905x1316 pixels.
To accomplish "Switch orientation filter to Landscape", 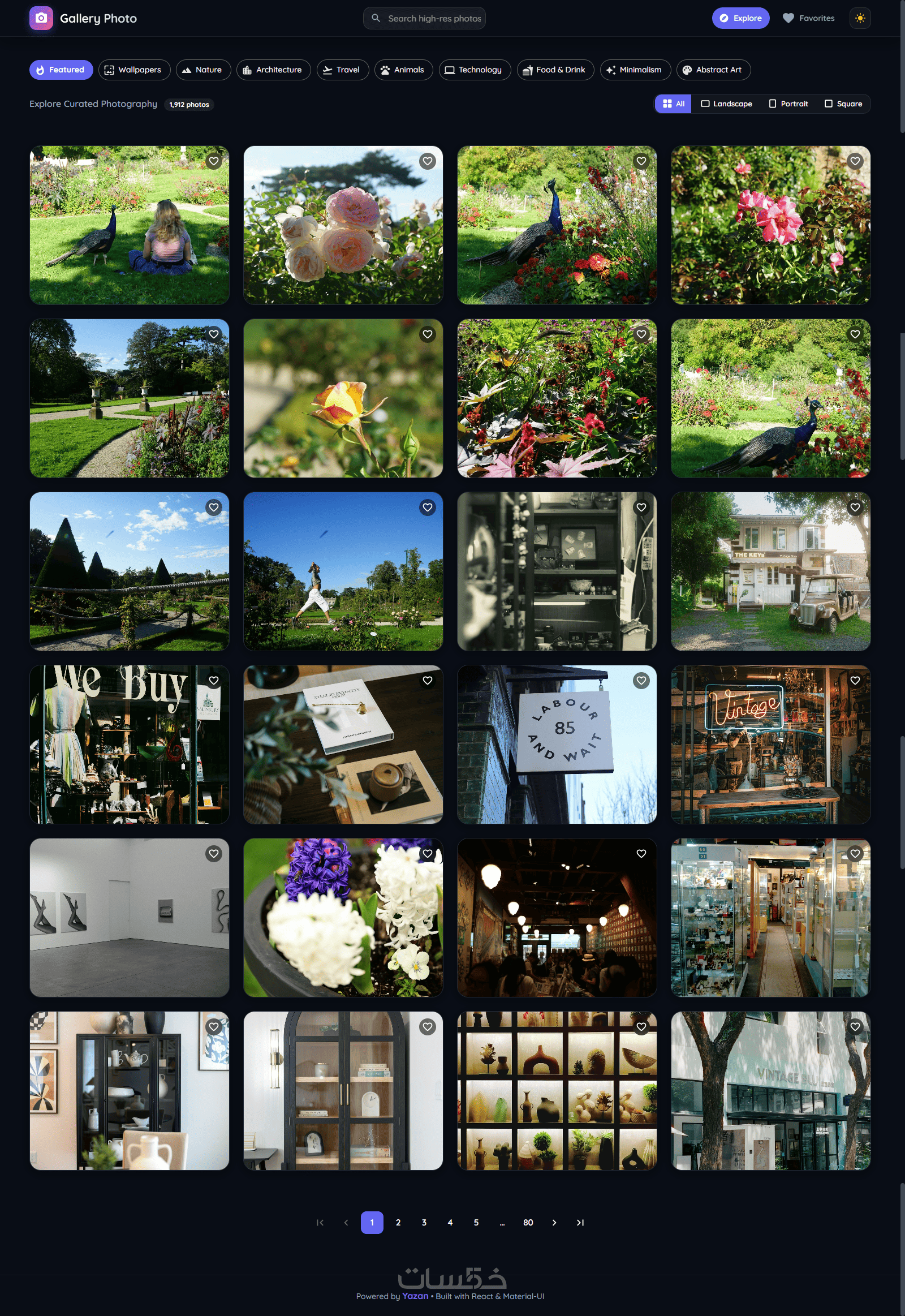I will (726, 104).
